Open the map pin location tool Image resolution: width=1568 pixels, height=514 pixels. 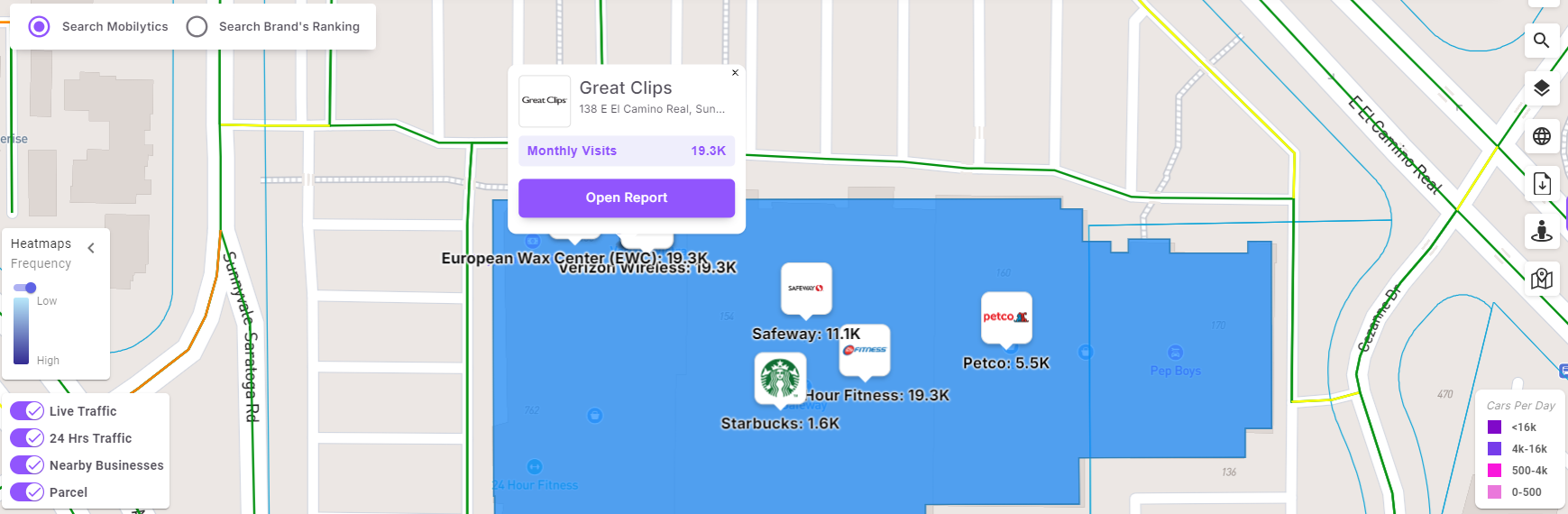click(1542, 279)
